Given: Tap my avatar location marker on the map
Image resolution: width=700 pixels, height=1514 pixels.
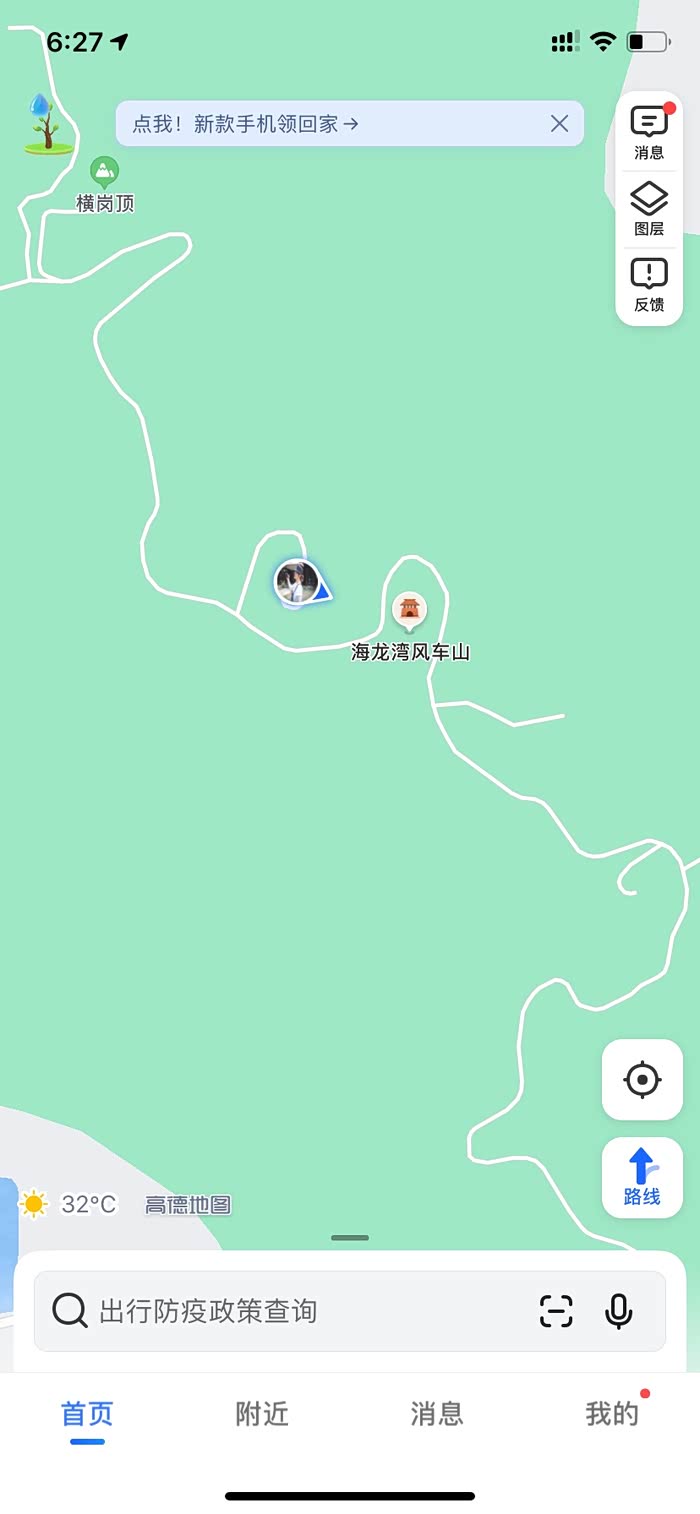Looking at the screenshot, I should [297, 582].
